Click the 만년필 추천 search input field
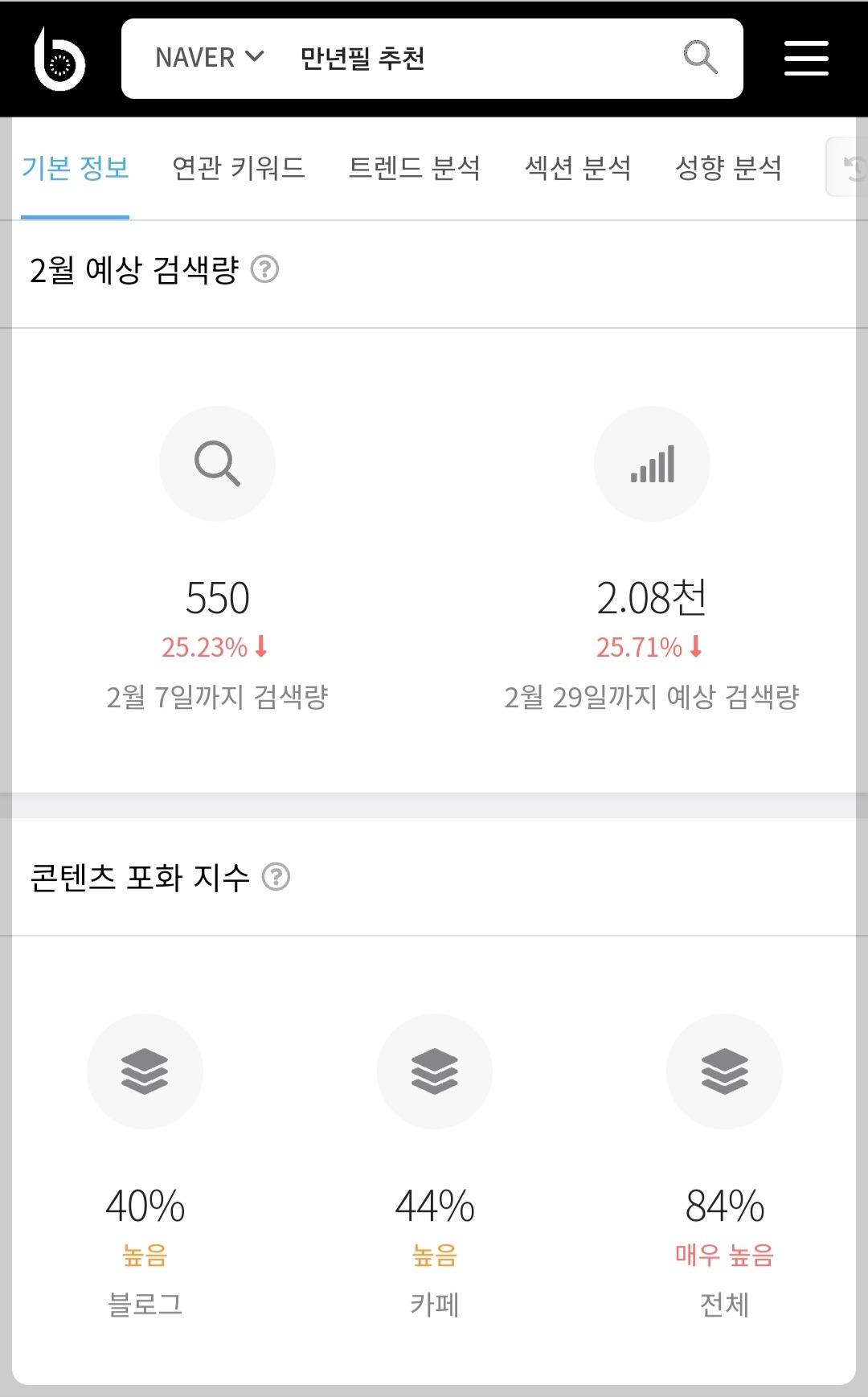The image size is (868, 1397). (x=402, y=56)
